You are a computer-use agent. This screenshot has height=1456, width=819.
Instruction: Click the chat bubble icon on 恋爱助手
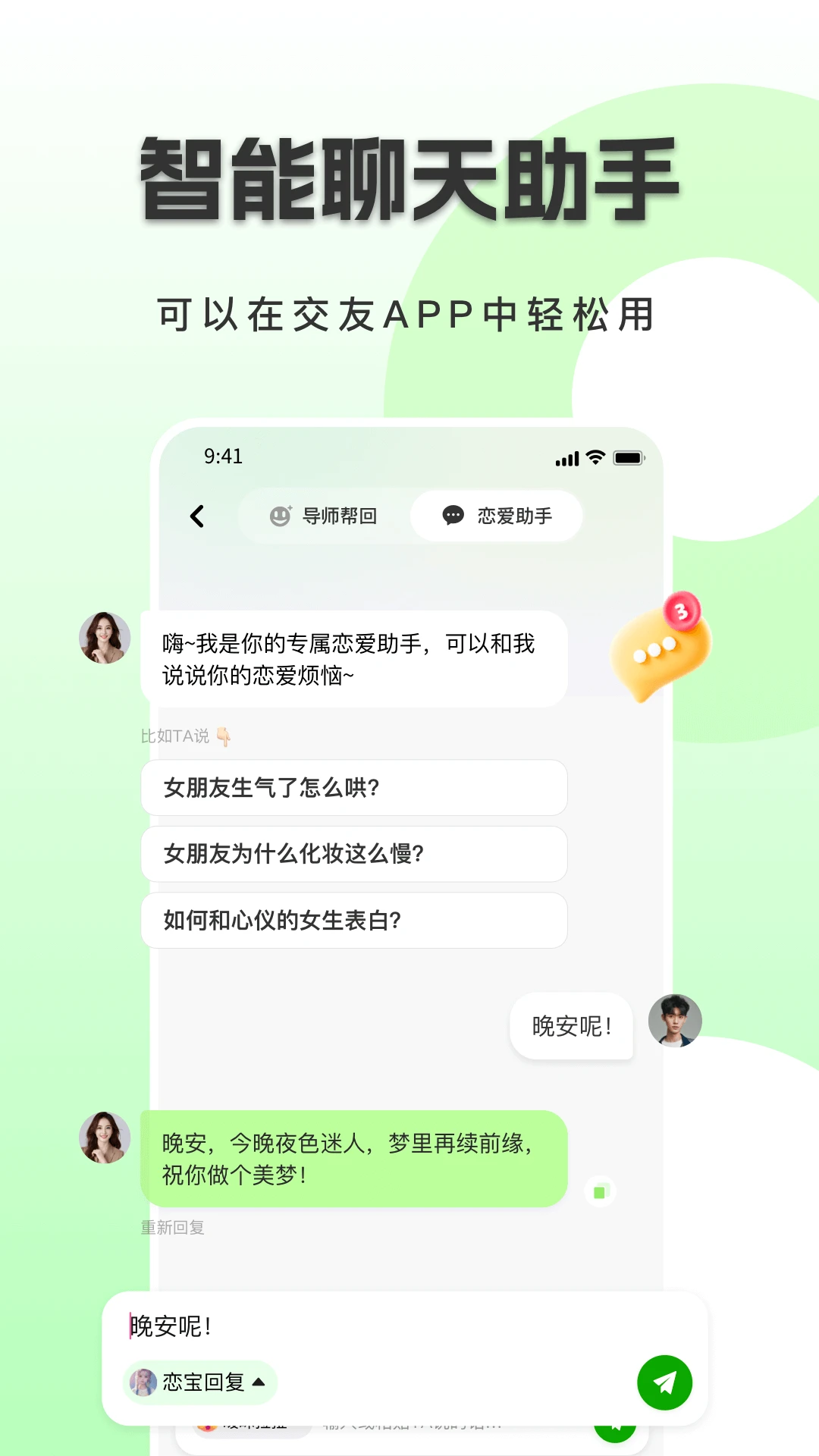(x=453, y=515)
